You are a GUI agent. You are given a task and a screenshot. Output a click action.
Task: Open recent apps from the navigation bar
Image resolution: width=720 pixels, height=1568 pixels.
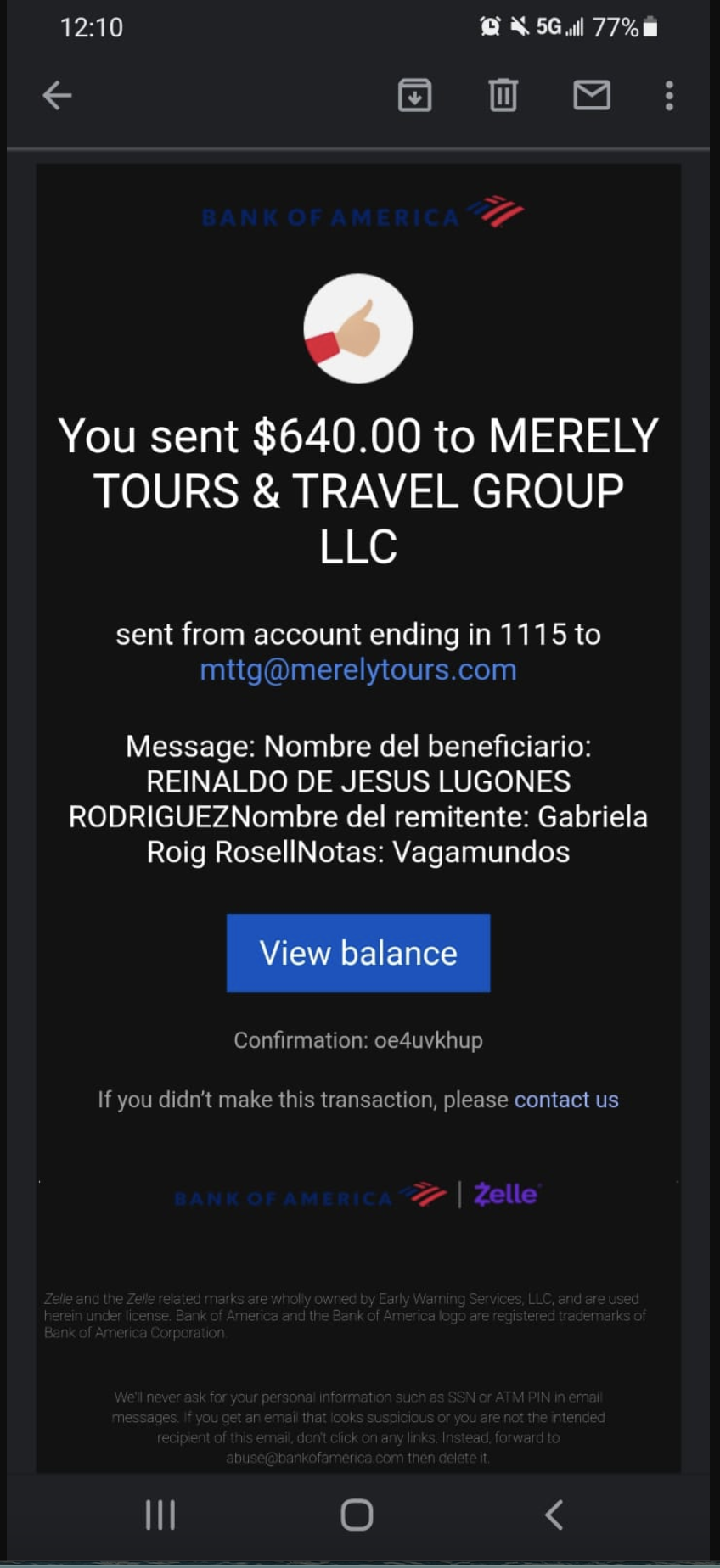(160, 1515)
